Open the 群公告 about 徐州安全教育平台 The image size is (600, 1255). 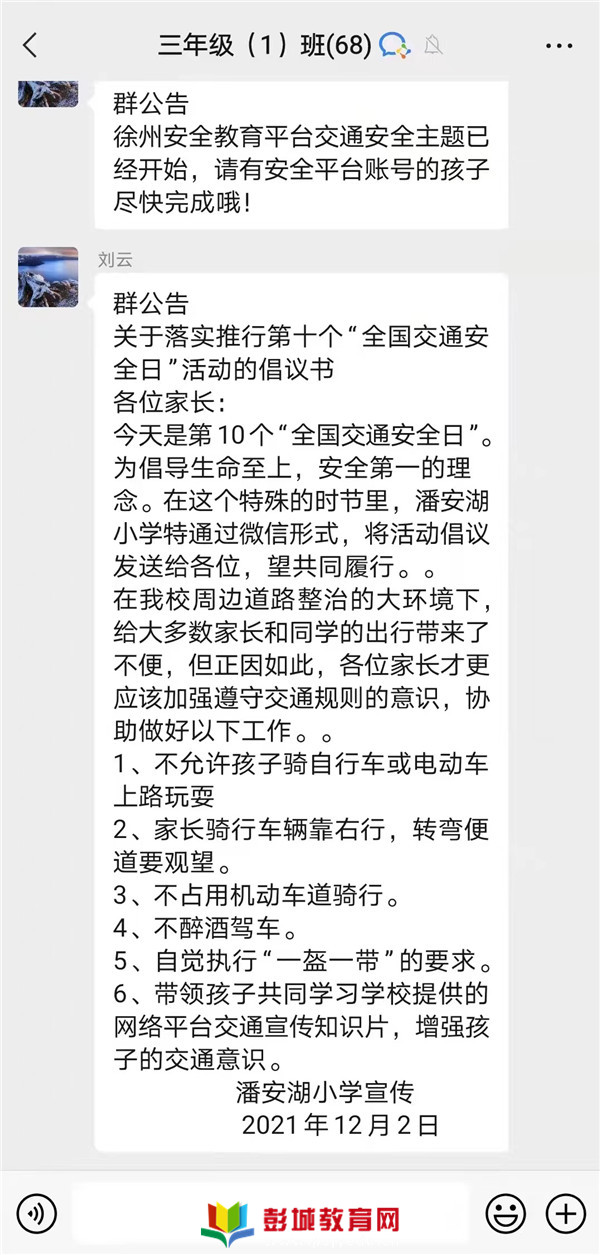point(301,153)
